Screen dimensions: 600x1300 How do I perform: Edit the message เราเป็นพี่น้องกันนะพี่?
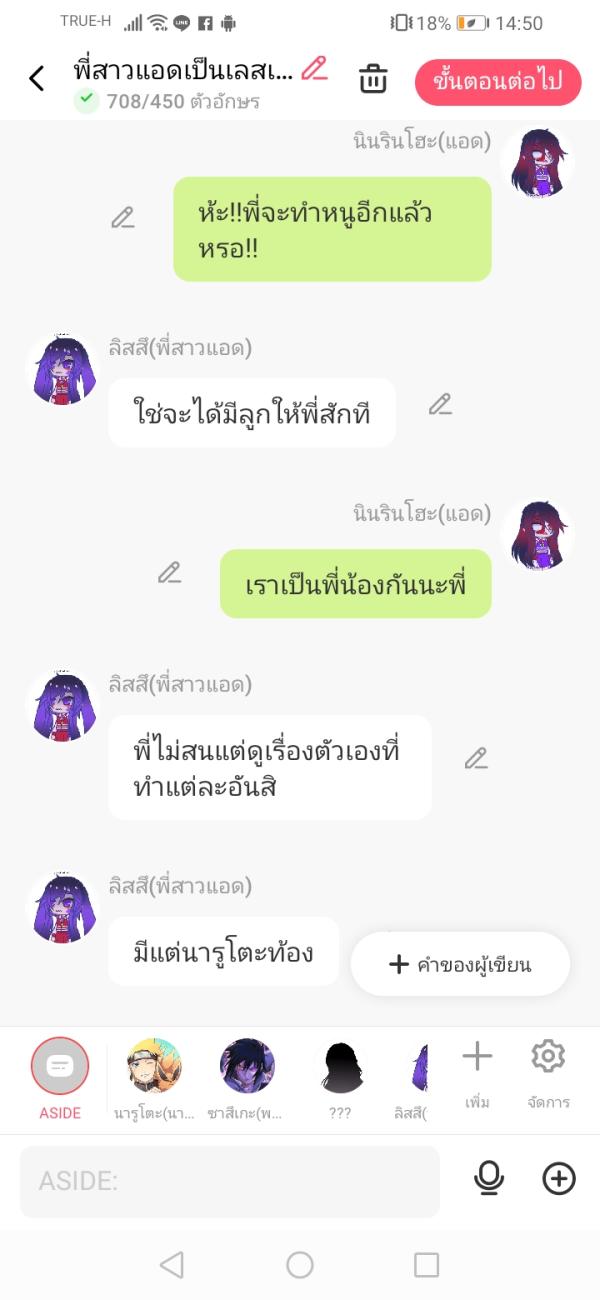pos(170,573)
